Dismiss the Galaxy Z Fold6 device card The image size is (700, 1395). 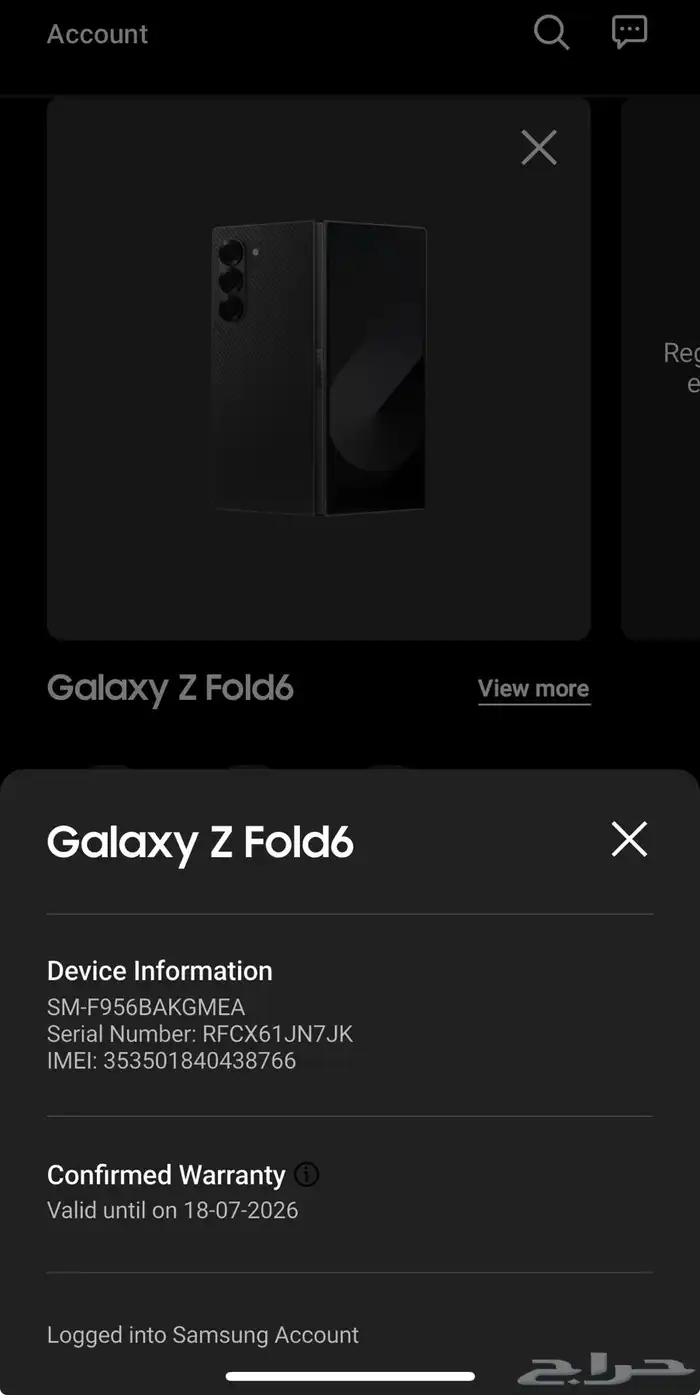(x=539, y=148)
